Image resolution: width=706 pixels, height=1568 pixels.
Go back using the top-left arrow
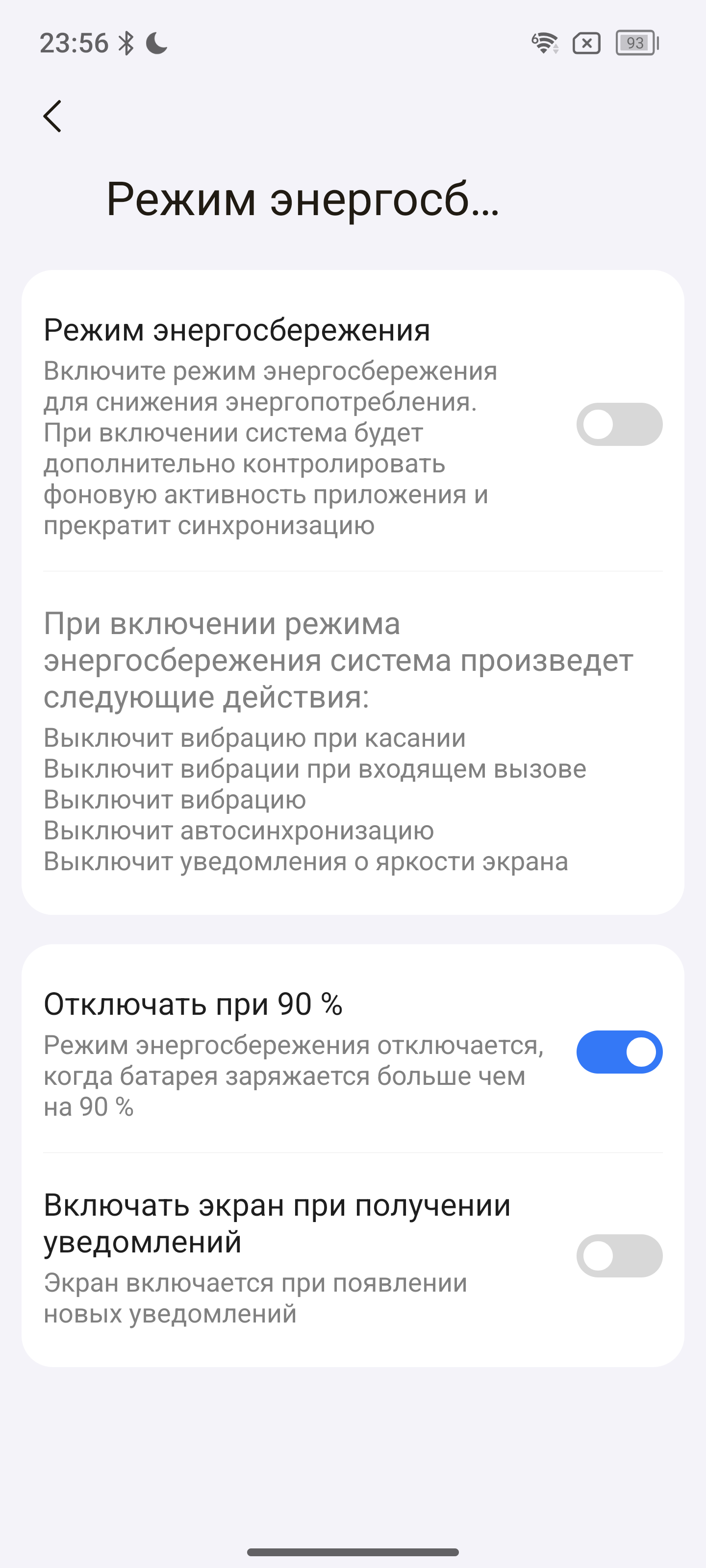tap(53, 116)
